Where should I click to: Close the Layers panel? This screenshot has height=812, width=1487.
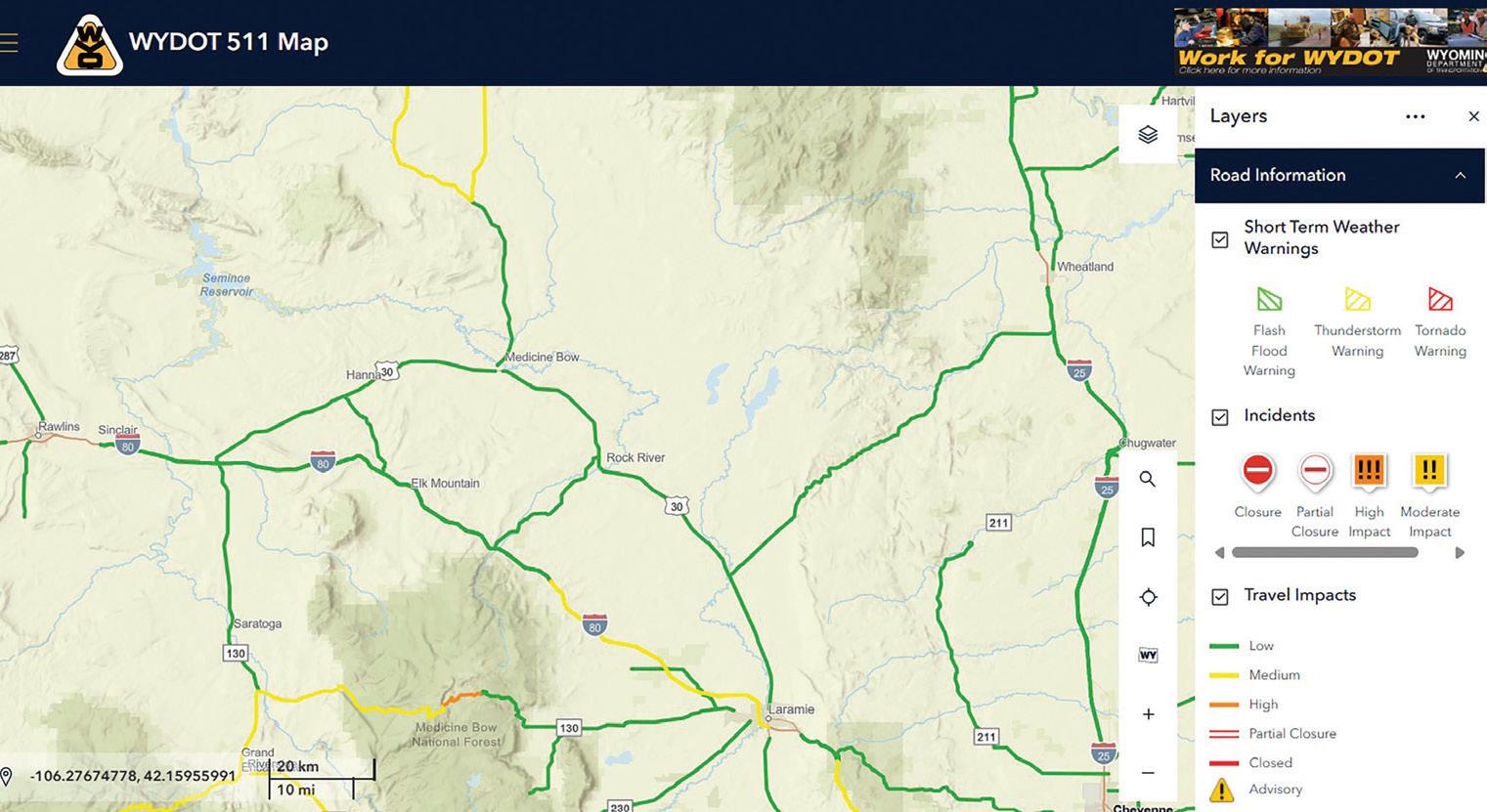1473,116
